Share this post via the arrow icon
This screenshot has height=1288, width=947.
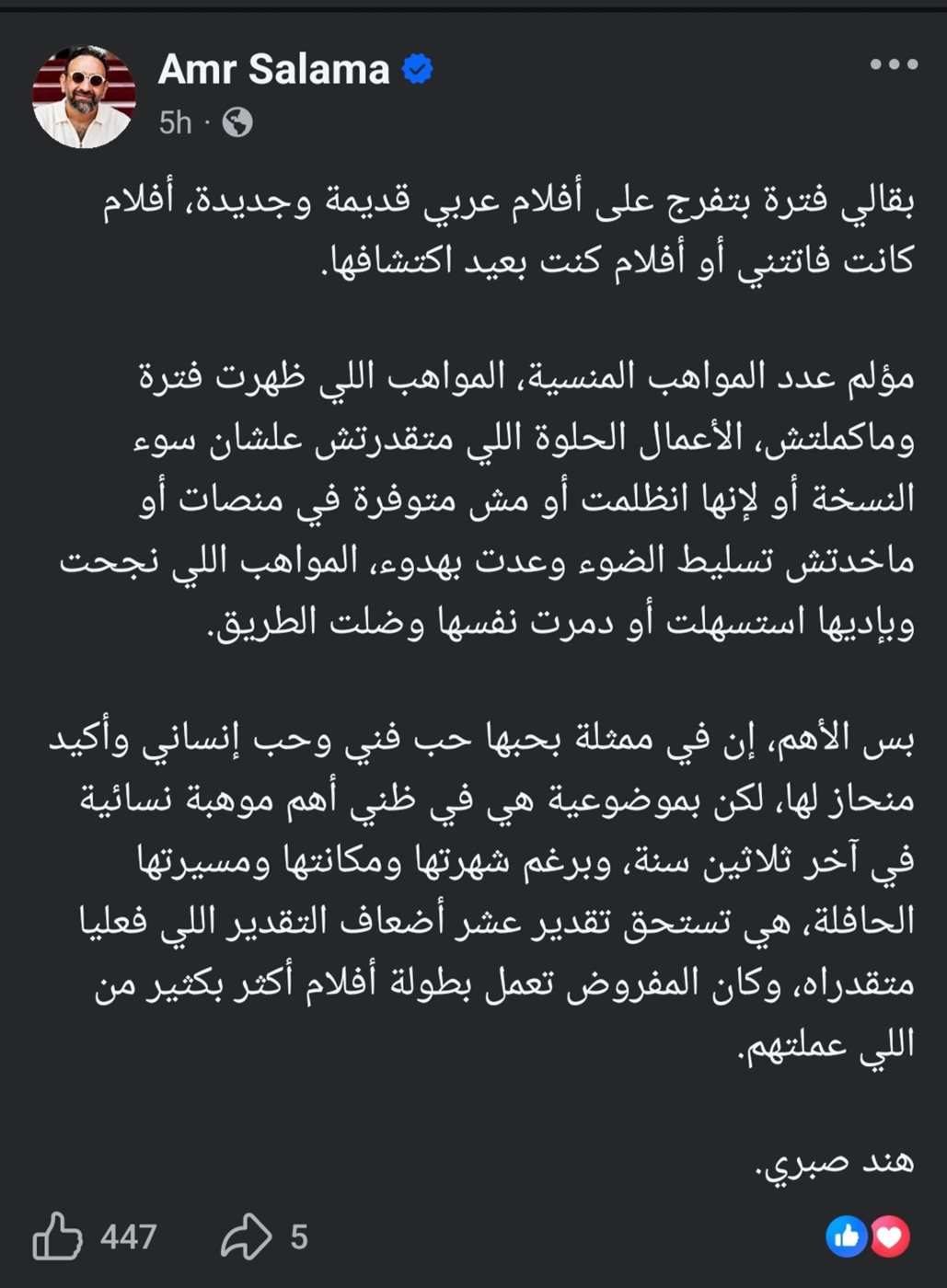click(x=247, y=1237)
